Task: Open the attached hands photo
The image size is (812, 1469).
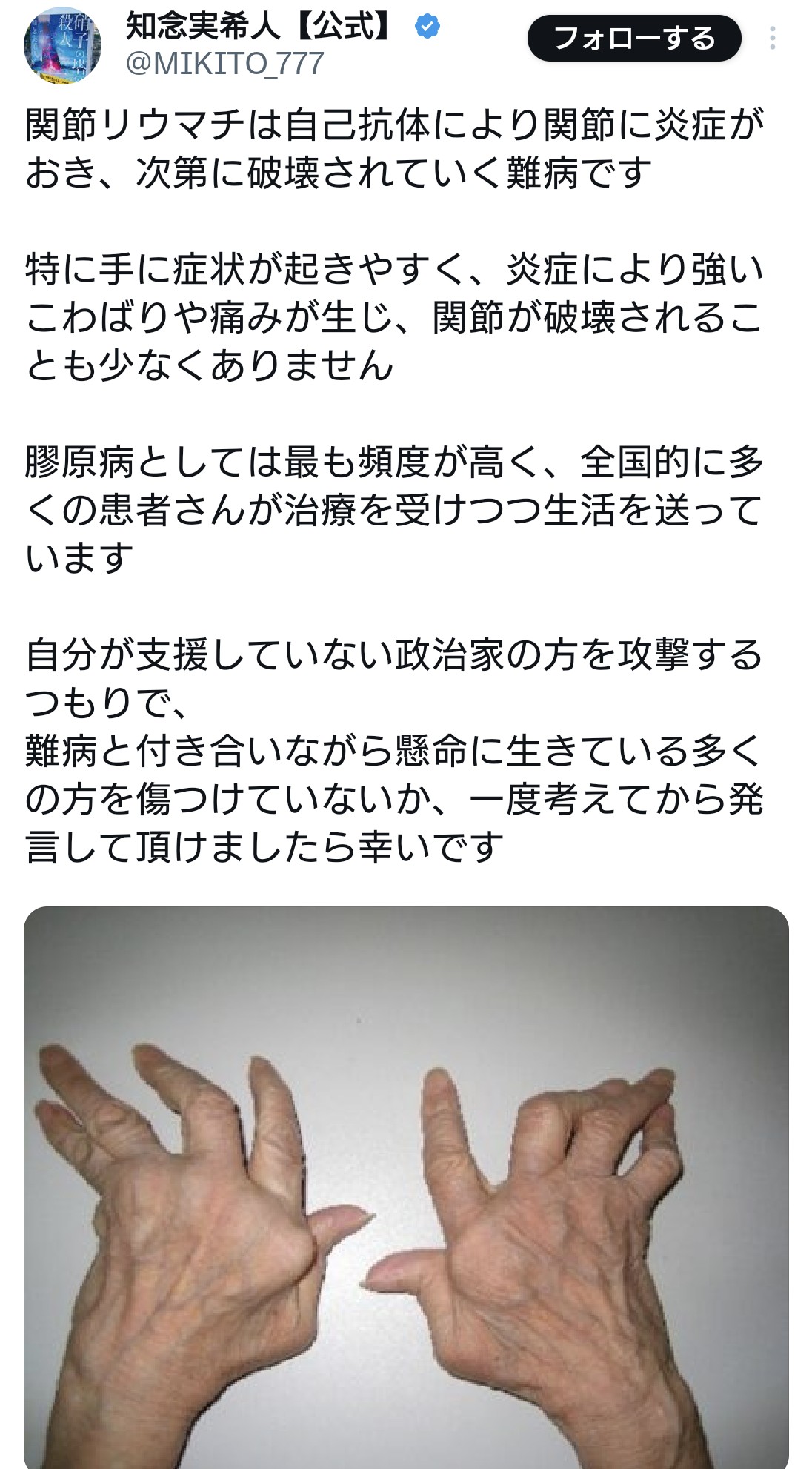Action: tap(406, 1186)
